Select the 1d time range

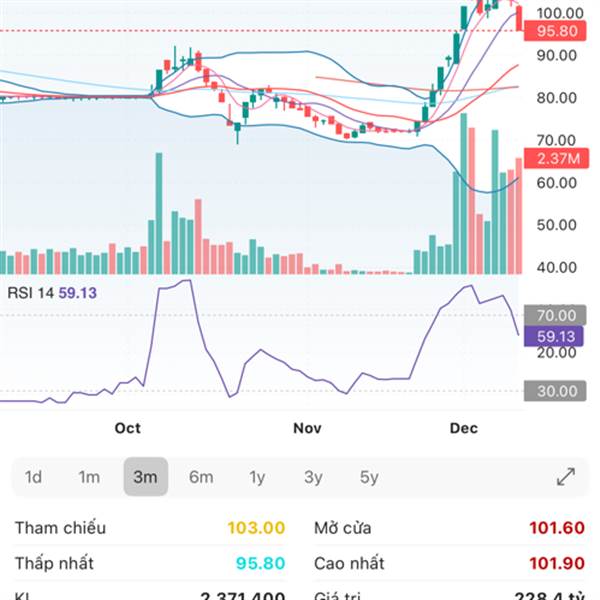click(x=33, y=477)
